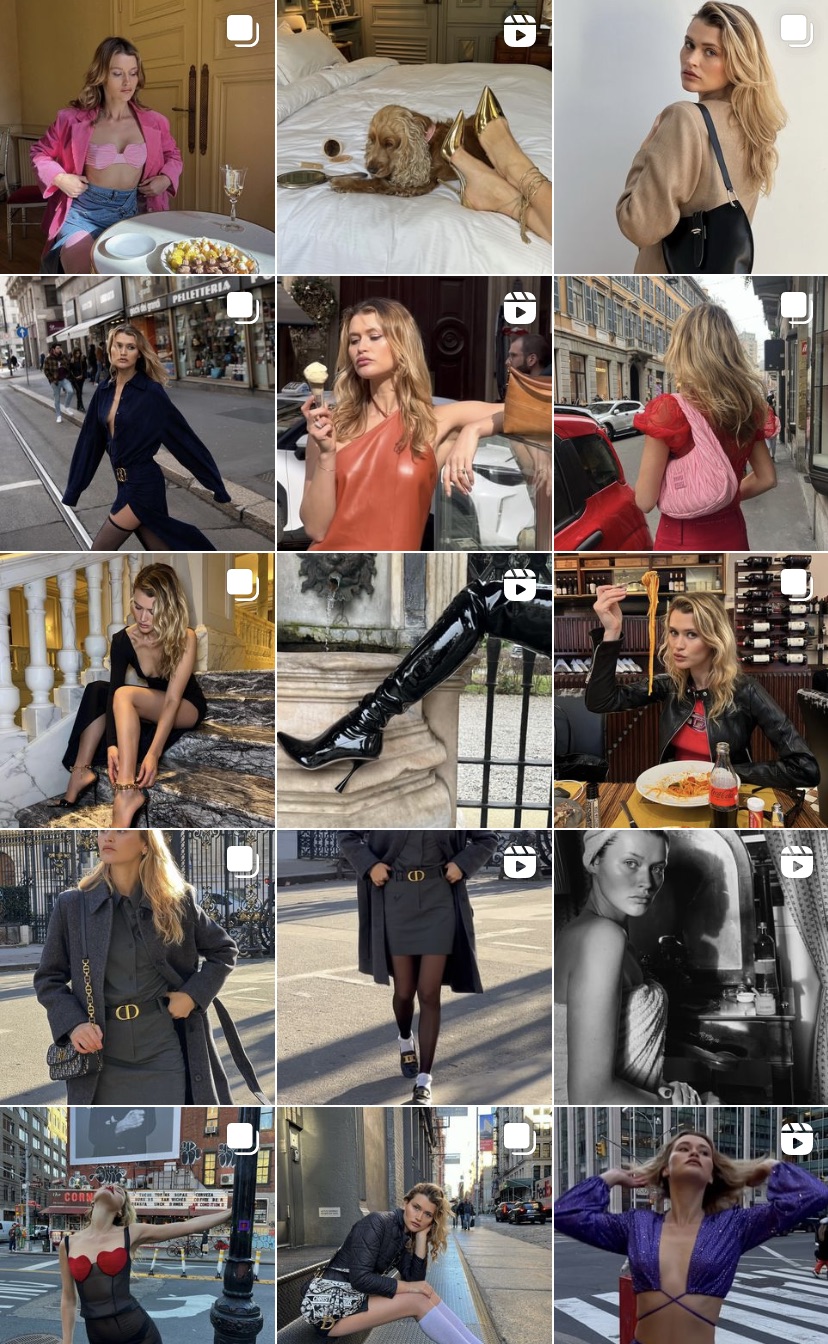The image size is (828, 1344).
Task: Play the black patent boot reel
Action: 414,690
